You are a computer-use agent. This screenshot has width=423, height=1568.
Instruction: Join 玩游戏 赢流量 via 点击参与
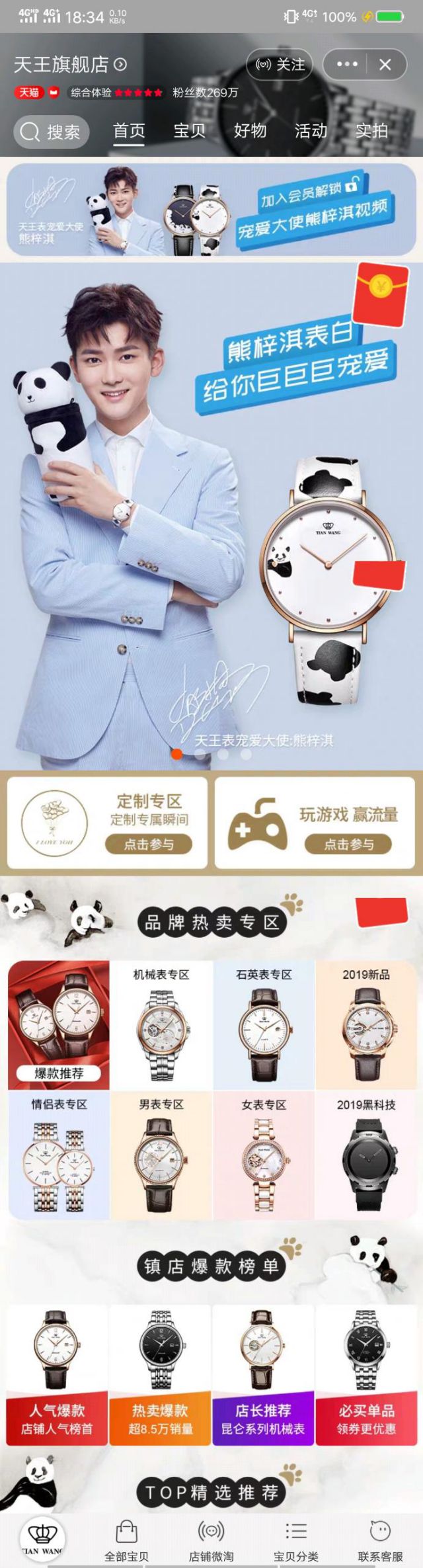(348, 844)
